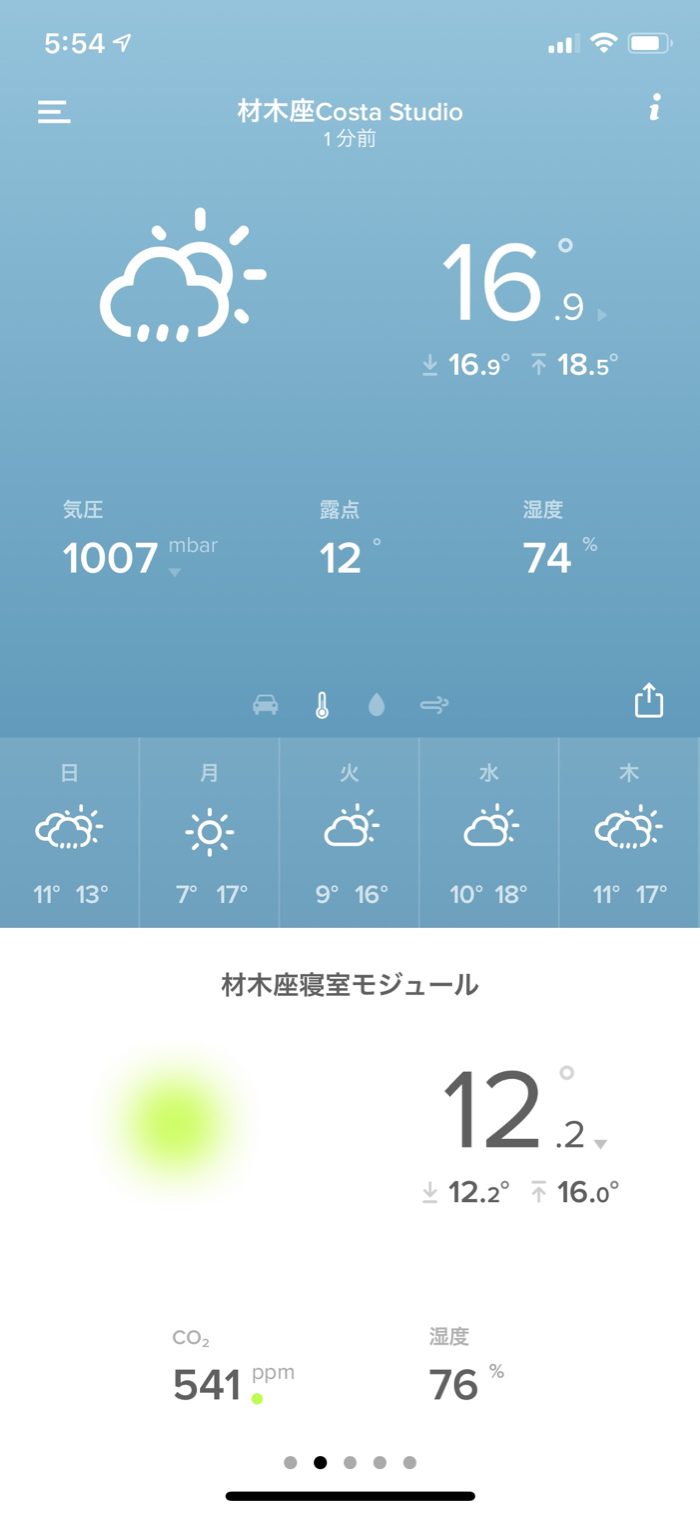
Task: Switch to the water drop rain view
Action: tap(376, 706)
